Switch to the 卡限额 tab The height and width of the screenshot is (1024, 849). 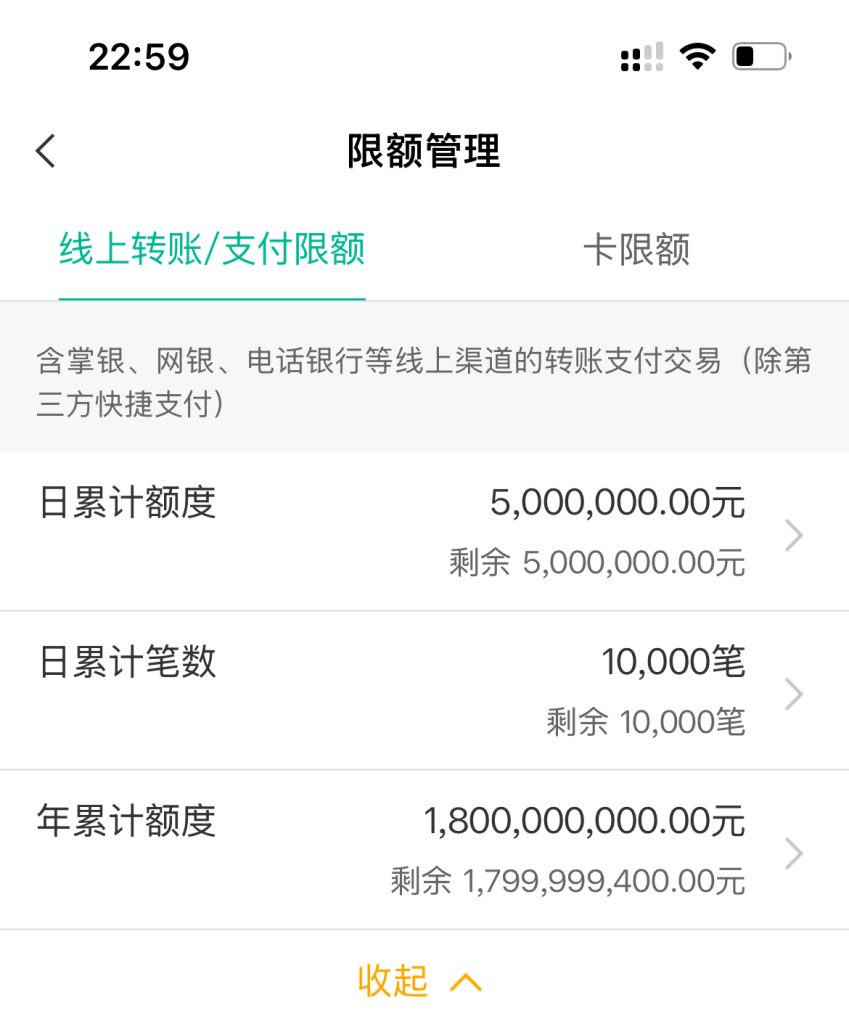(x=636, y=249)
